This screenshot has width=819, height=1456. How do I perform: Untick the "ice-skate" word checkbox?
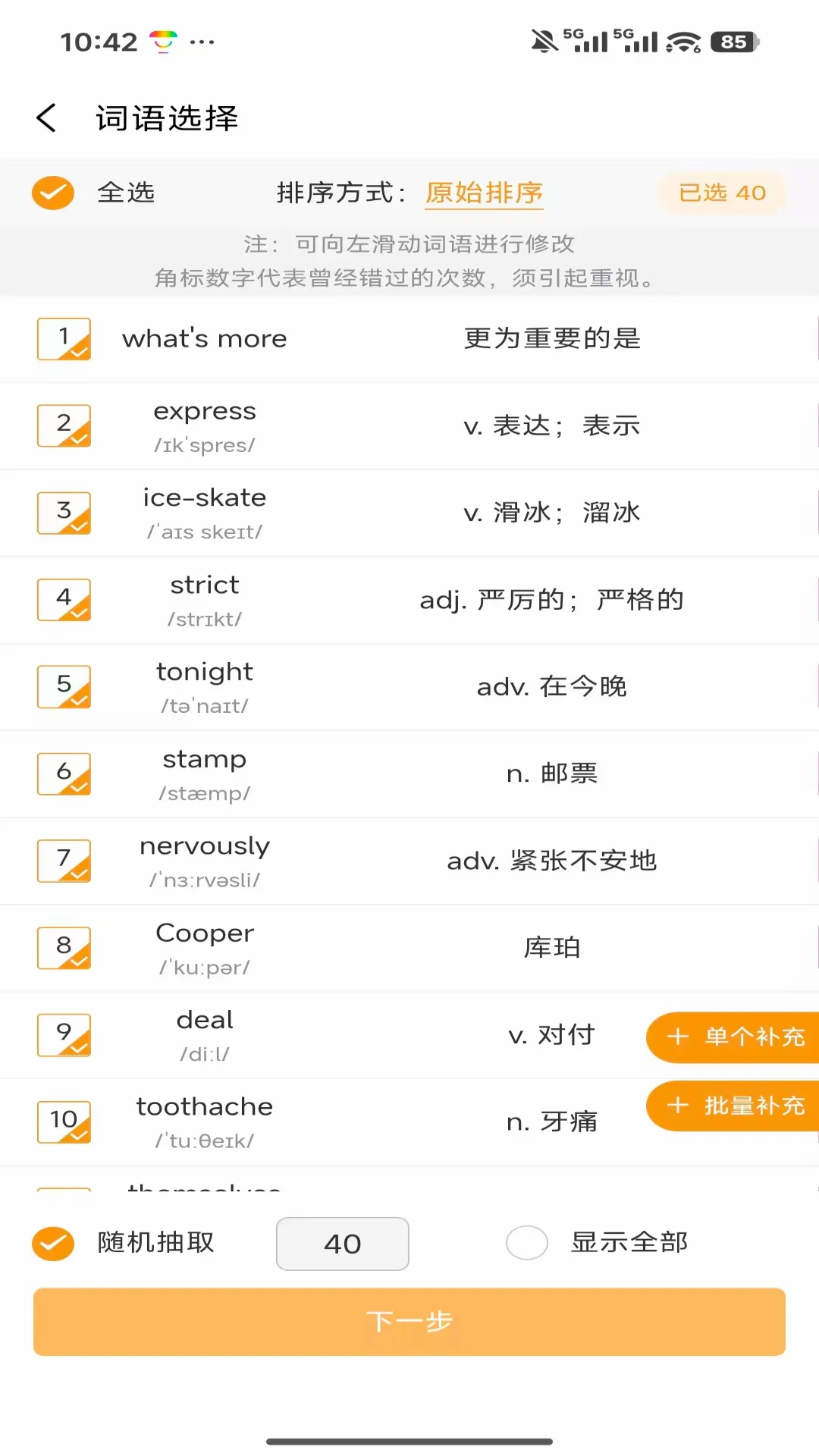pos(64,513)
